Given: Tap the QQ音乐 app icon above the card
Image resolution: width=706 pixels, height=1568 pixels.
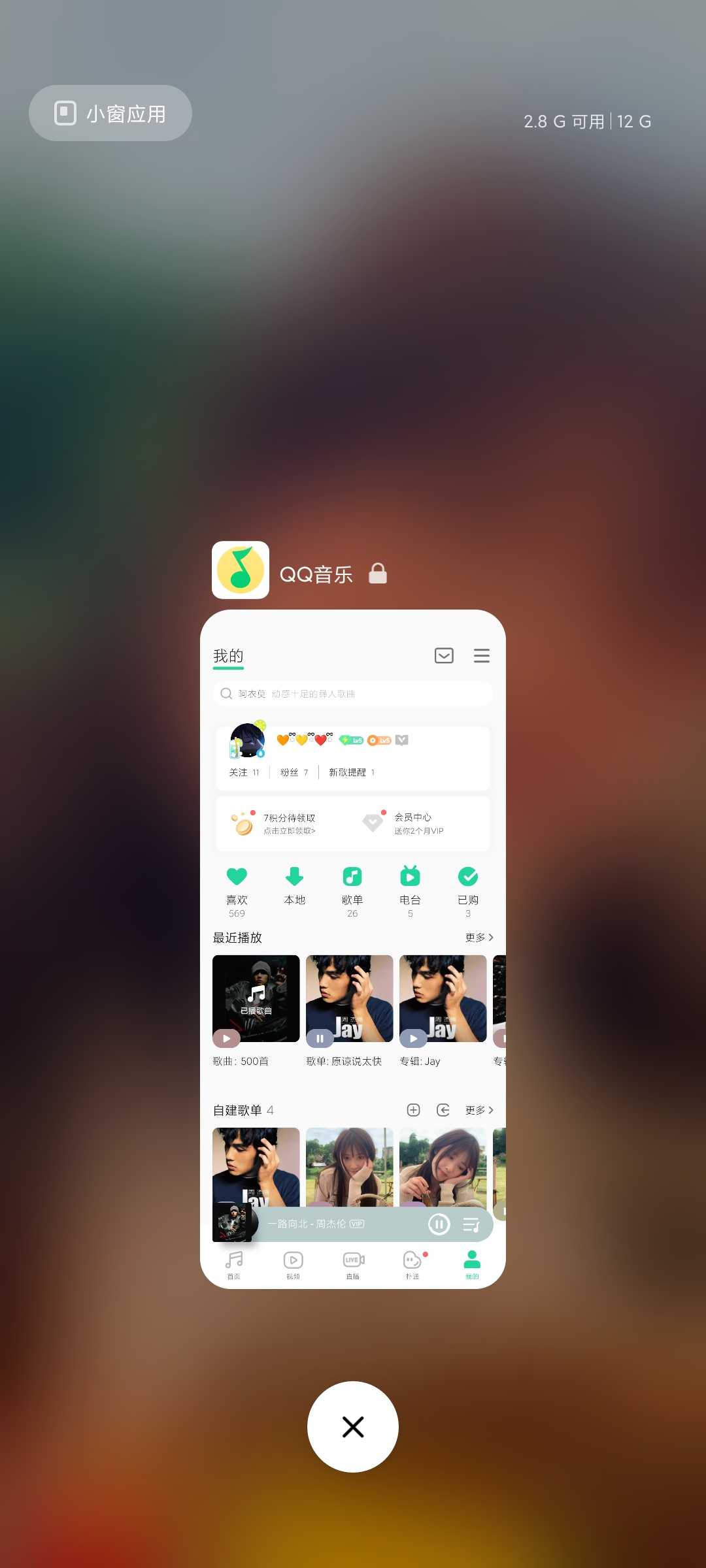Looking at the screenshot, I should pos(241,570).
